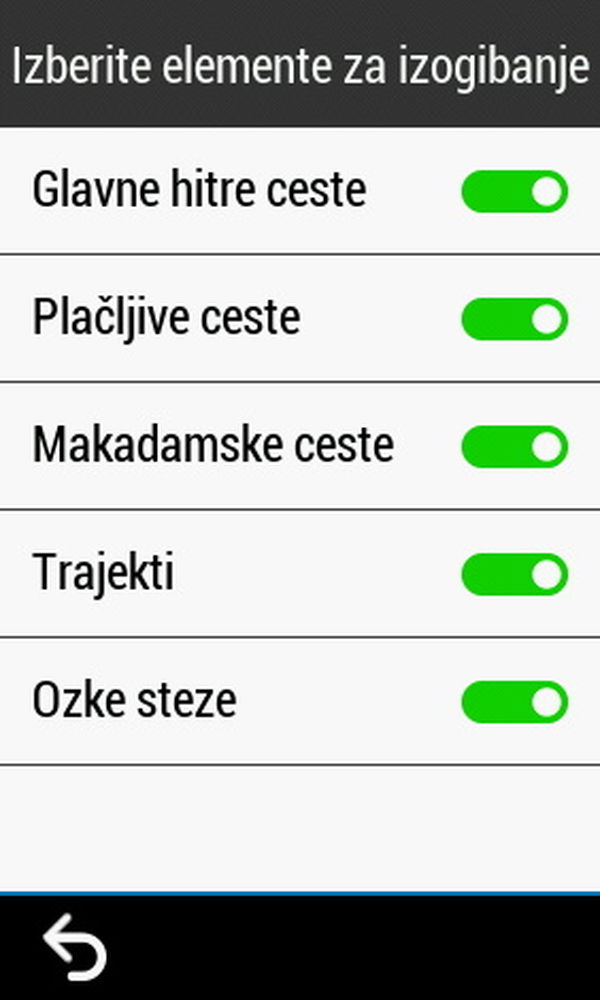Turn off the Ozke steze toggle

point(514,703)
